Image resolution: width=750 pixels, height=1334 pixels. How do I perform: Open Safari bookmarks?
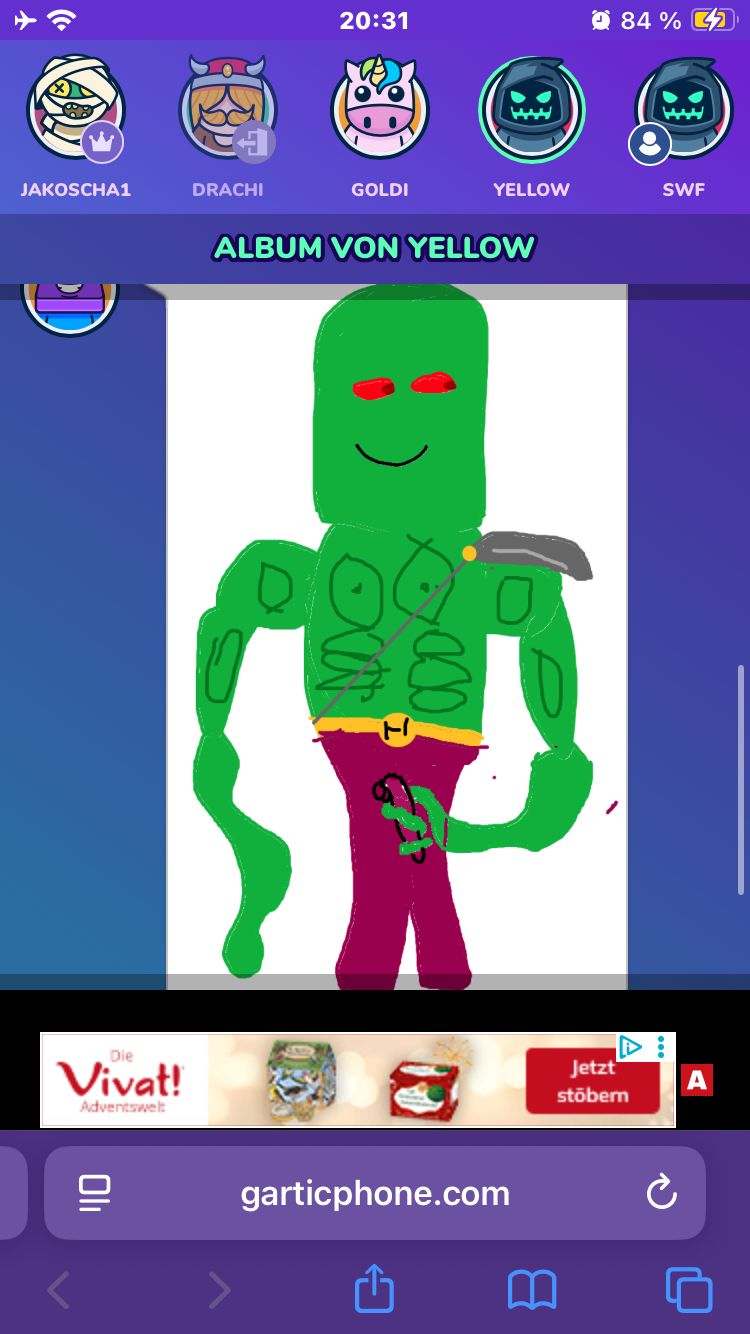click(x=531, y=1290)
